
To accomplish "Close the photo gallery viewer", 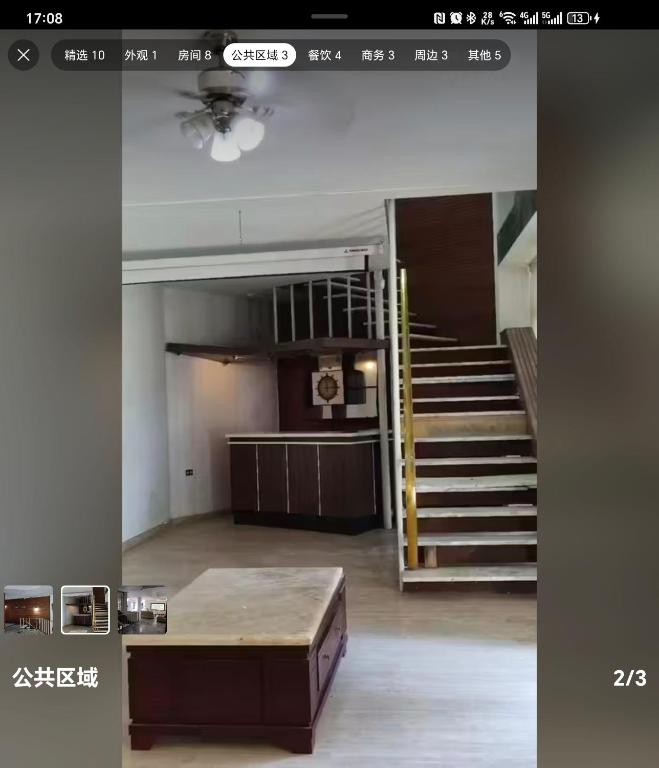I will point(24,55).
